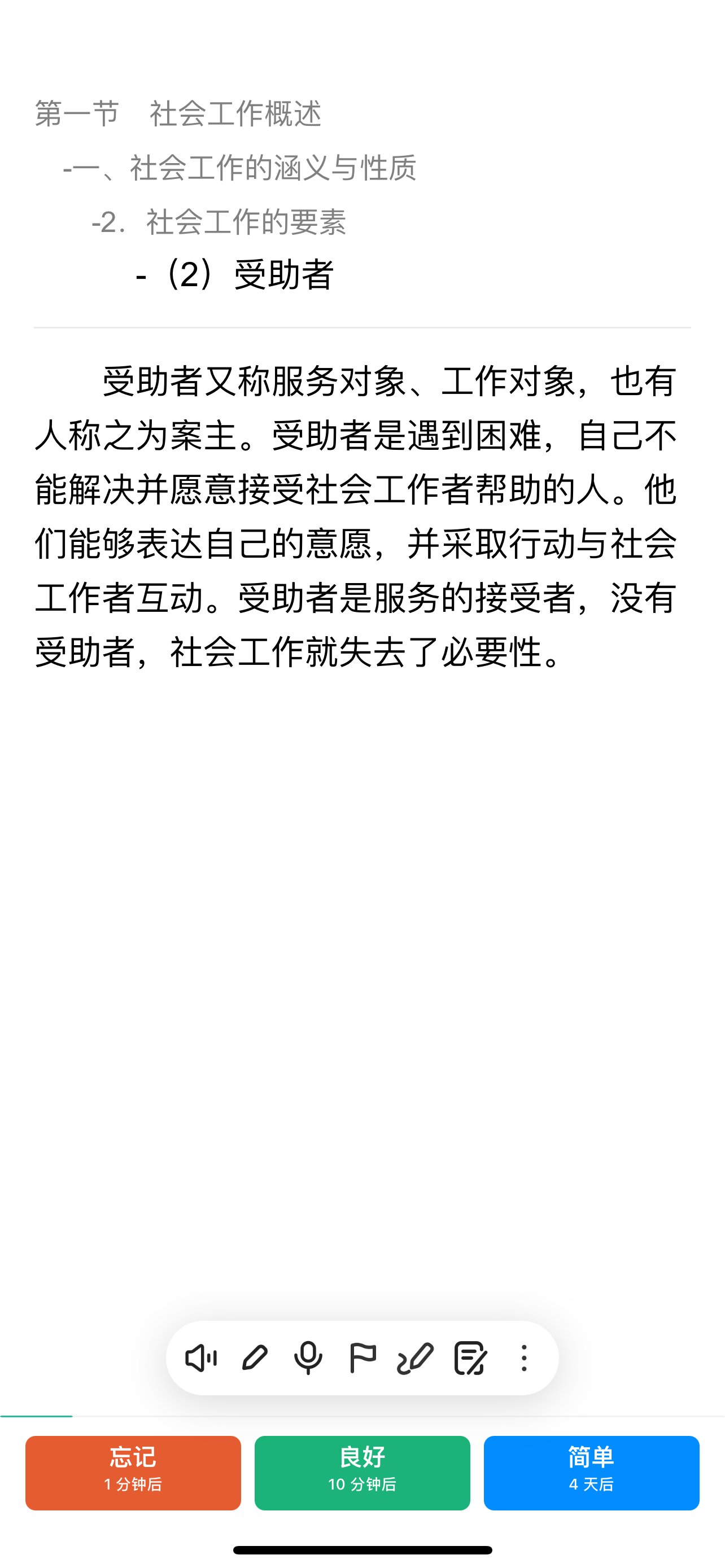Rate card as 简单
The image size is (725, 1568).
pos(591,1473)
